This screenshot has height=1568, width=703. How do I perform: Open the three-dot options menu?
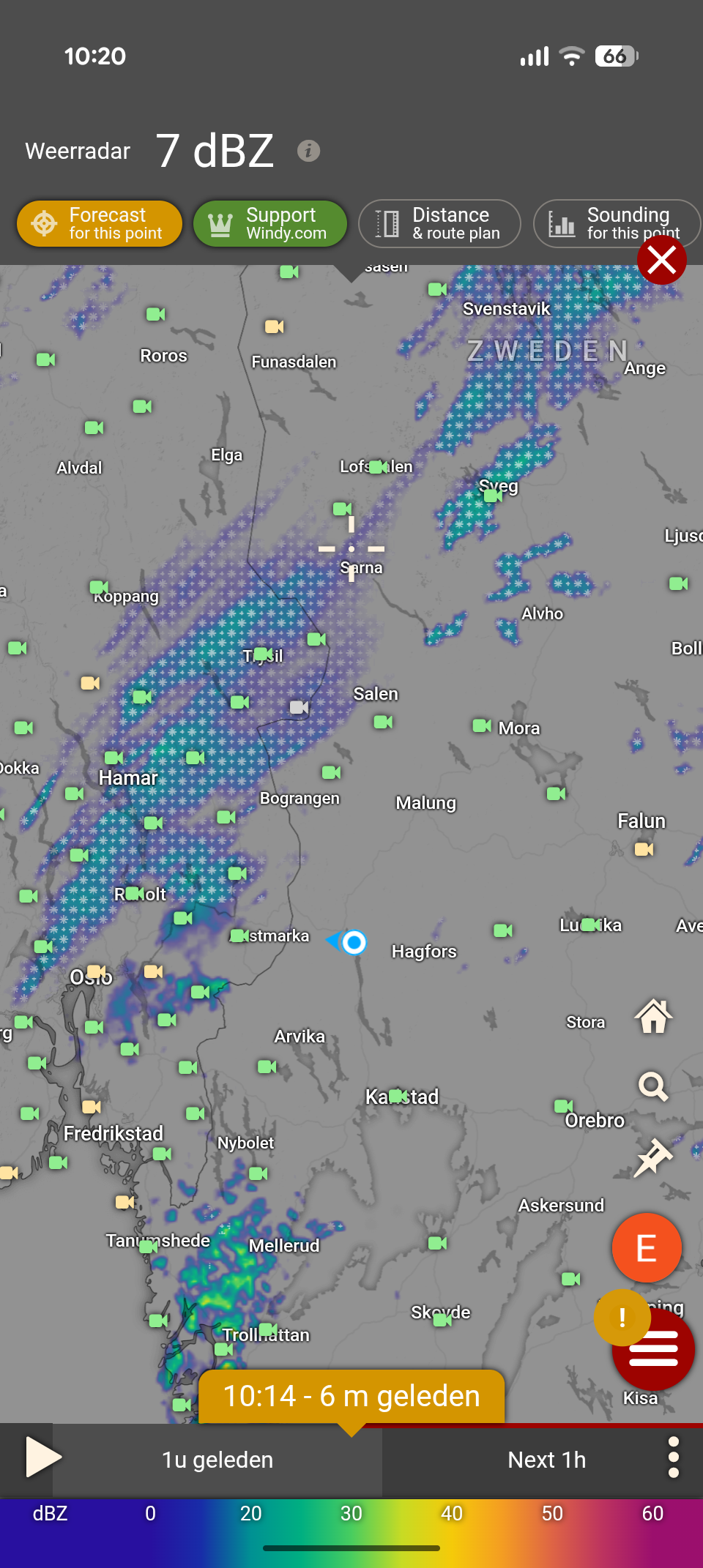click(x=674, y=1457)
